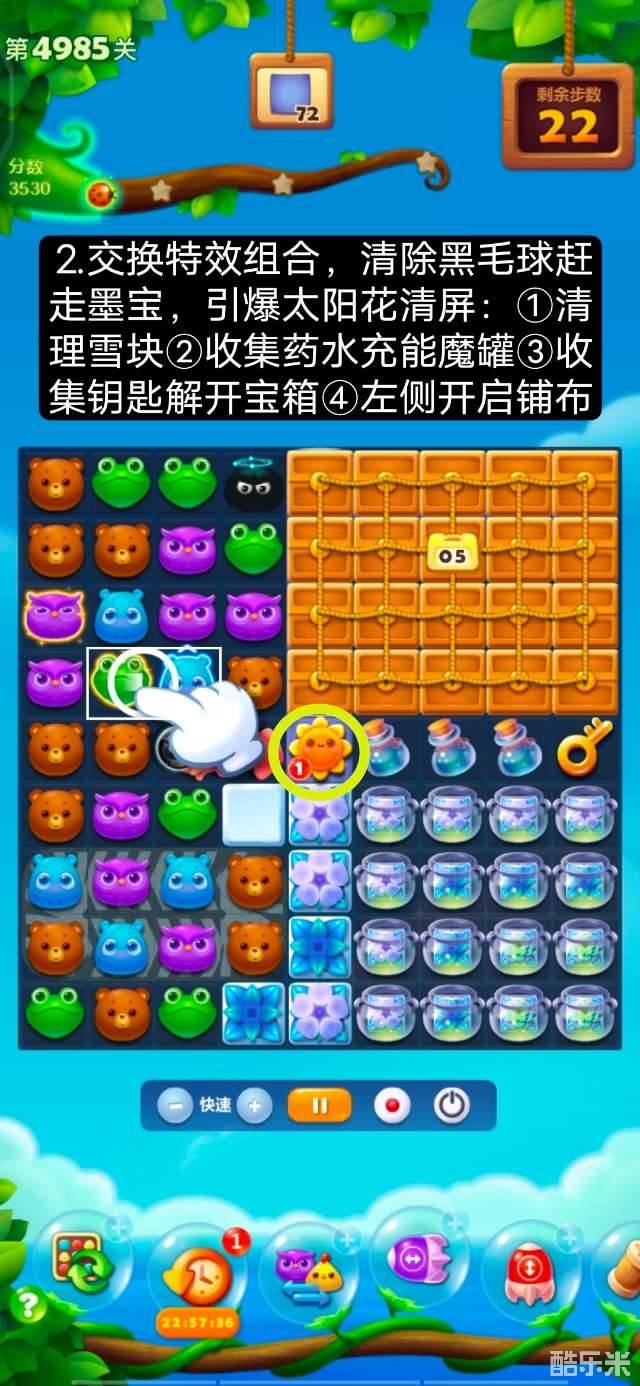This screenshot has height=1386, width=640.
Task: Open the question mark help button
Action: pyautogui.click(x=27, y=1306)
